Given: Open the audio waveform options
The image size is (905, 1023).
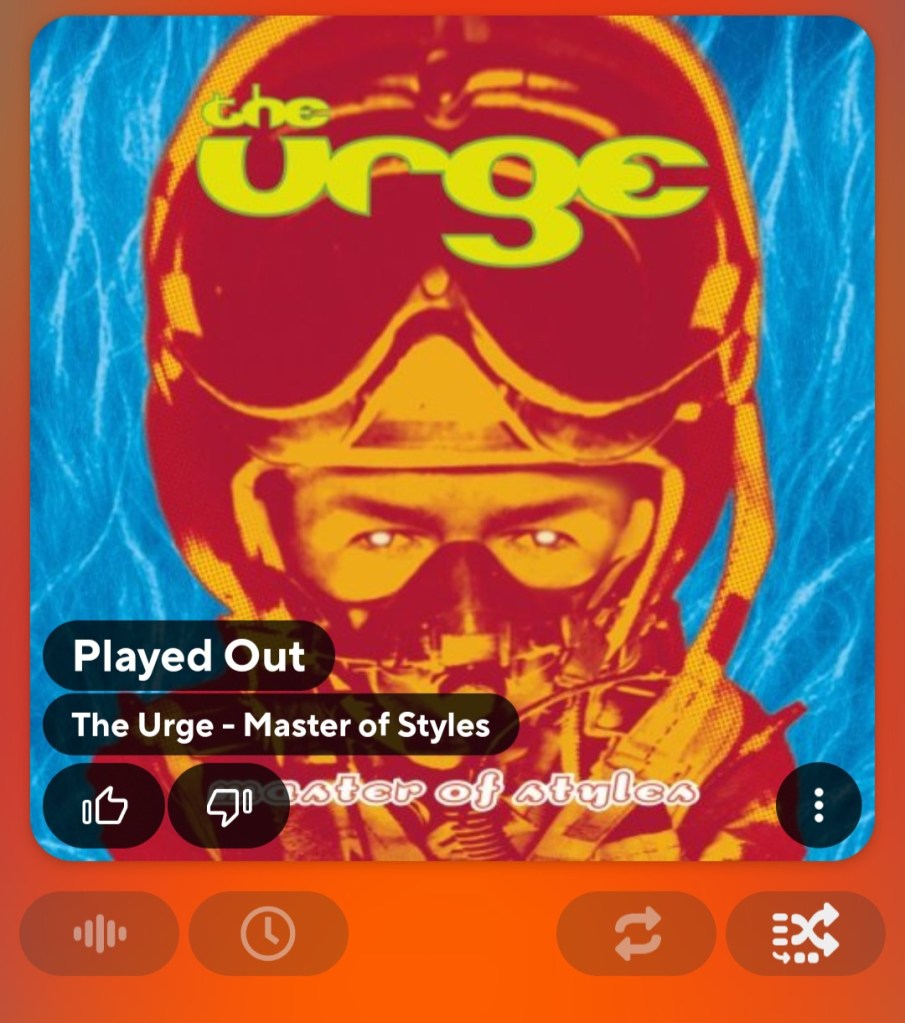Looking at the screenshot, I should click(99, 934).
